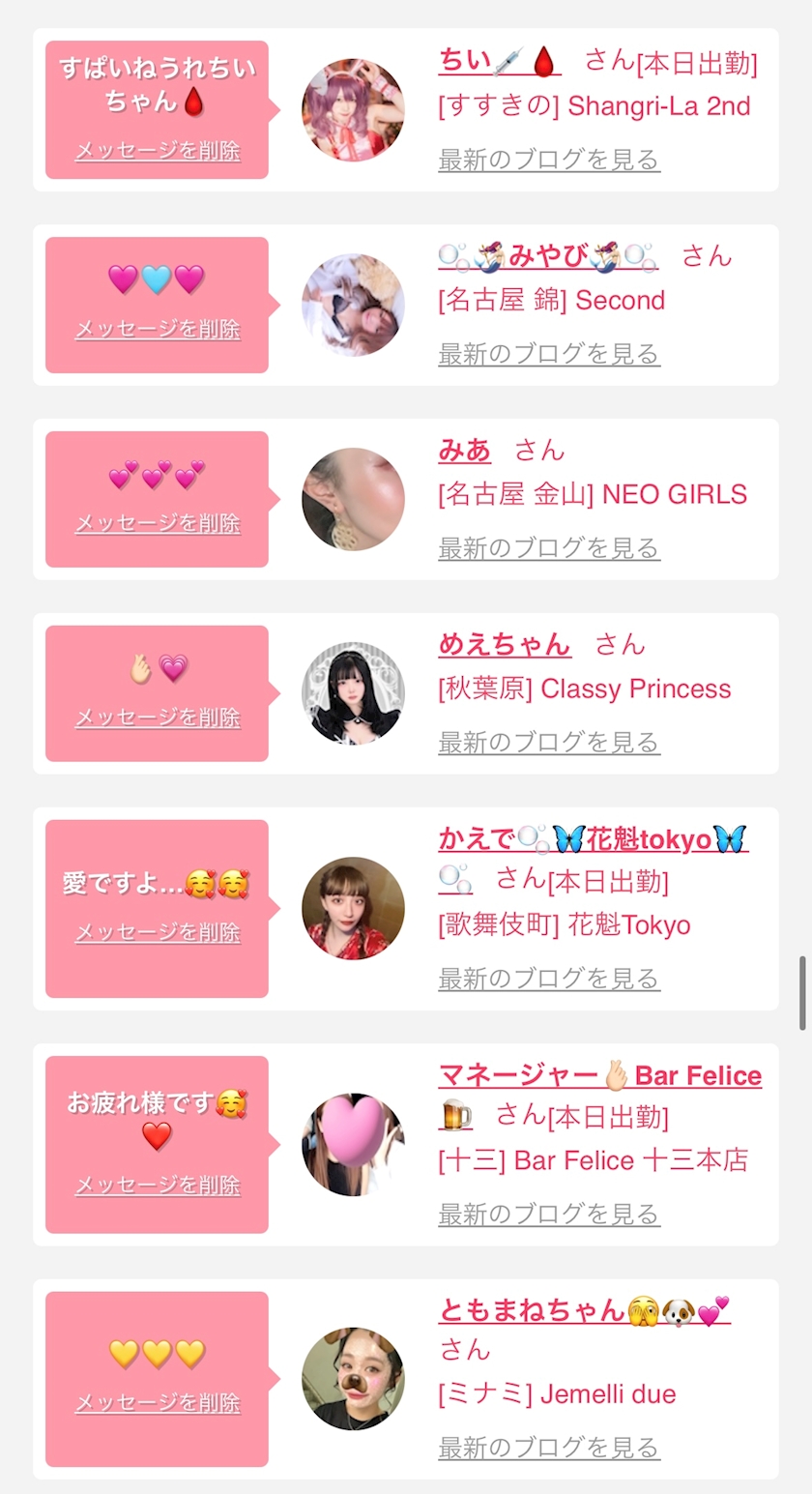Delete the message sent to めえちゃん
Screen dimensions: 812x1494
pyautogui.click(x=158, y=718)
